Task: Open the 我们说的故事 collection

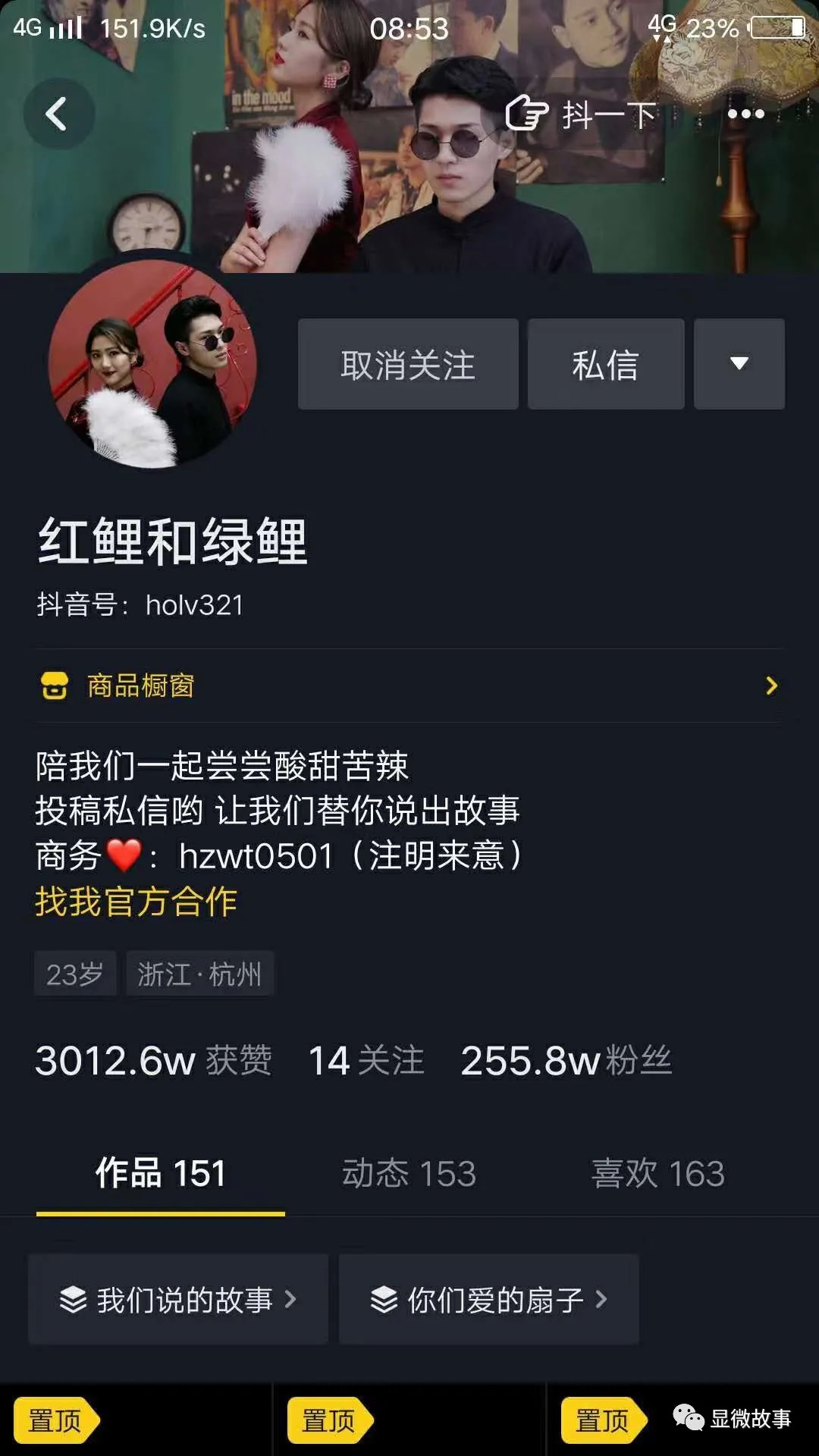Action: (x=178, y=1300)
